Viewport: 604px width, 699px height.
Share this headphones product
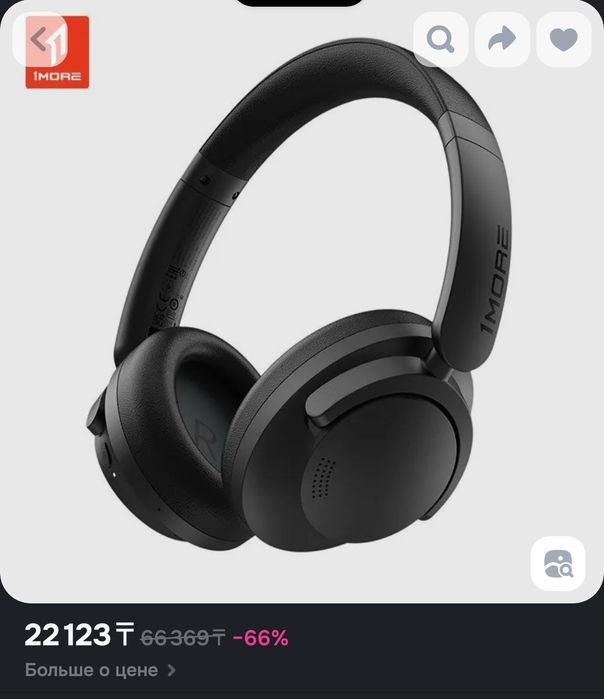(x=502, y=40)
